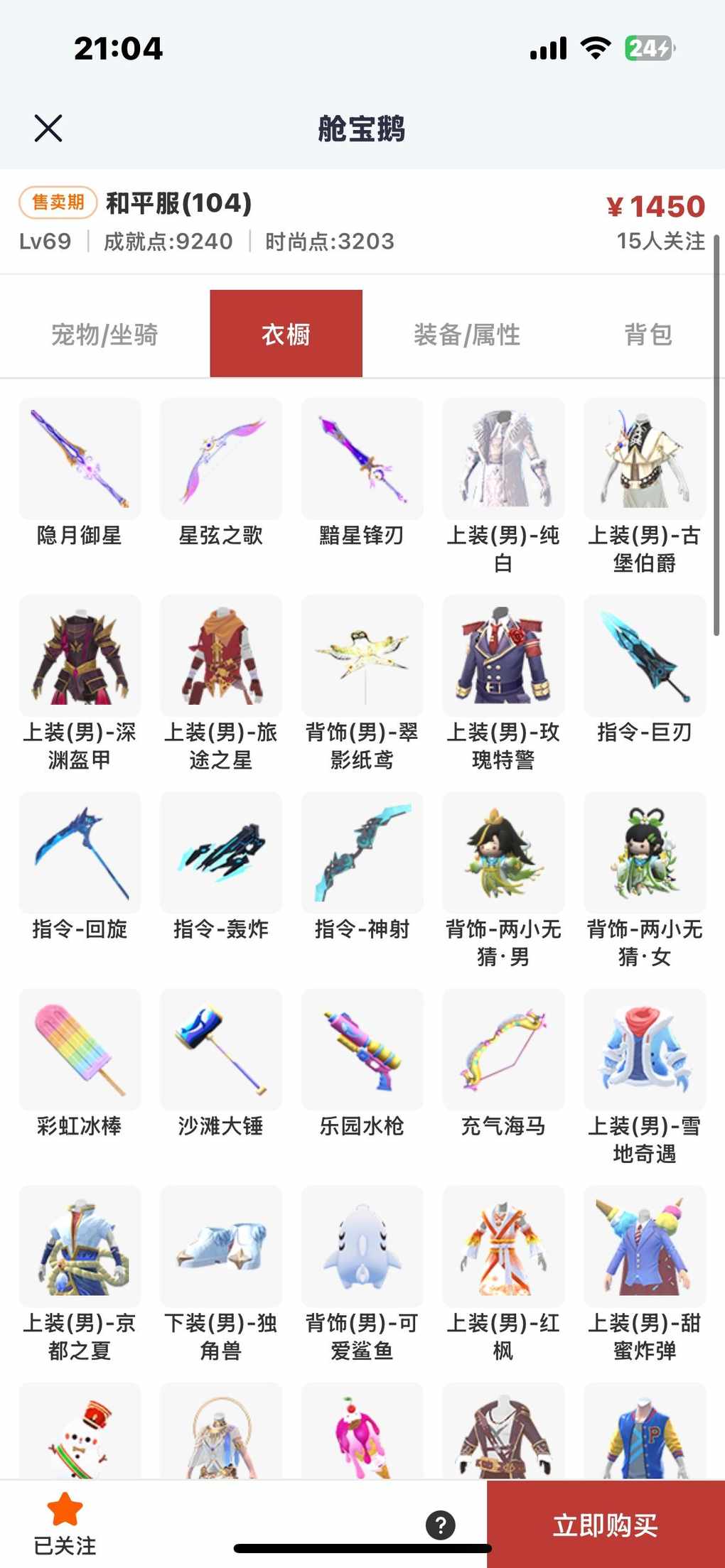
Task: Select the 乐园水枪 item
Action: click(362, 1050)
